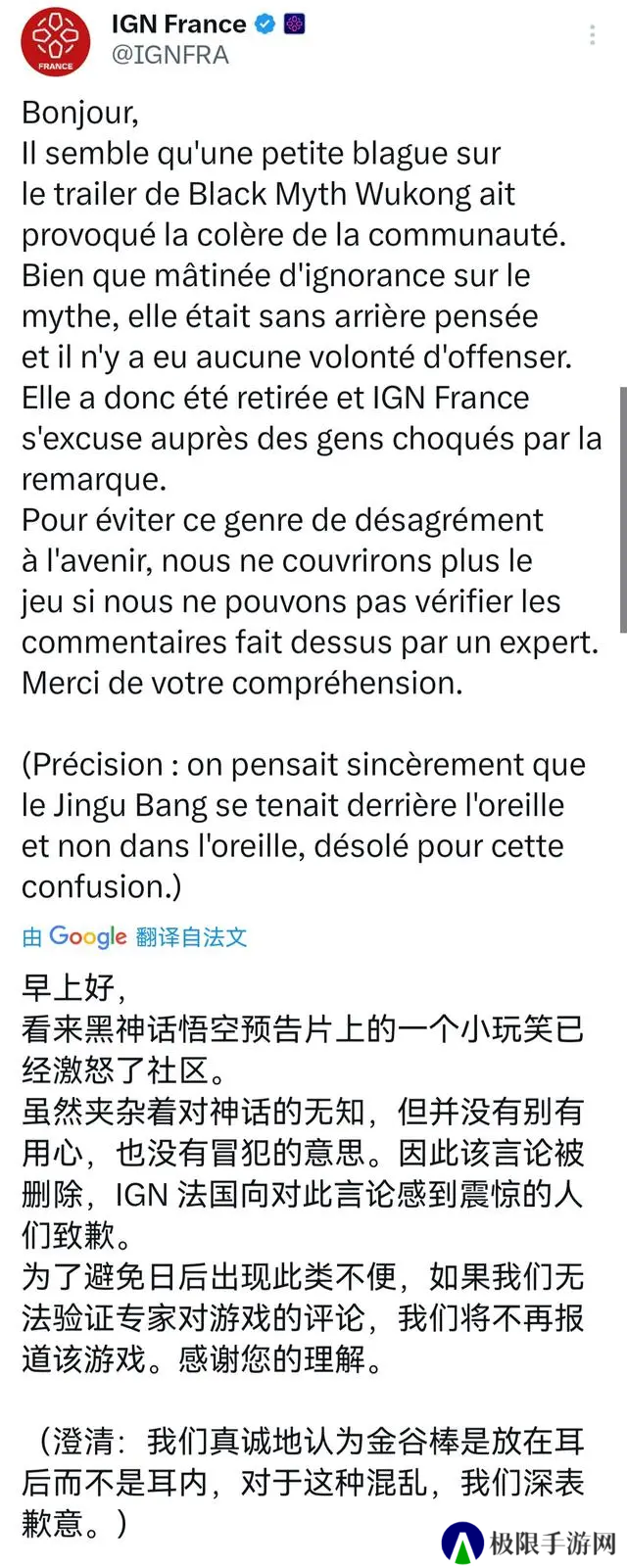
Task: Open the IGN France account name
Action: coord(178,24)
